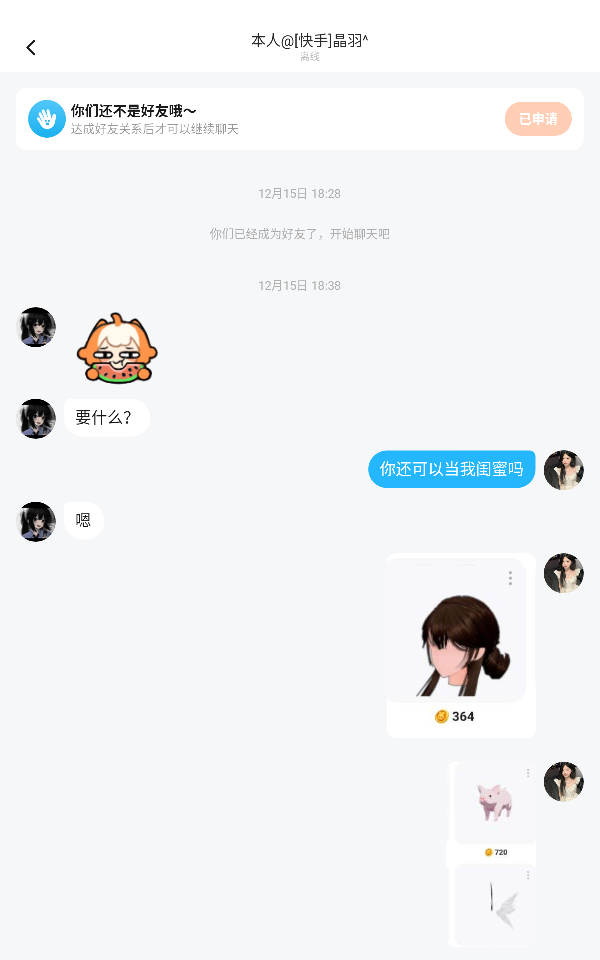Open 晶羽's avatar next to 要什么?
600x960 pixels.
coord(36,419)
